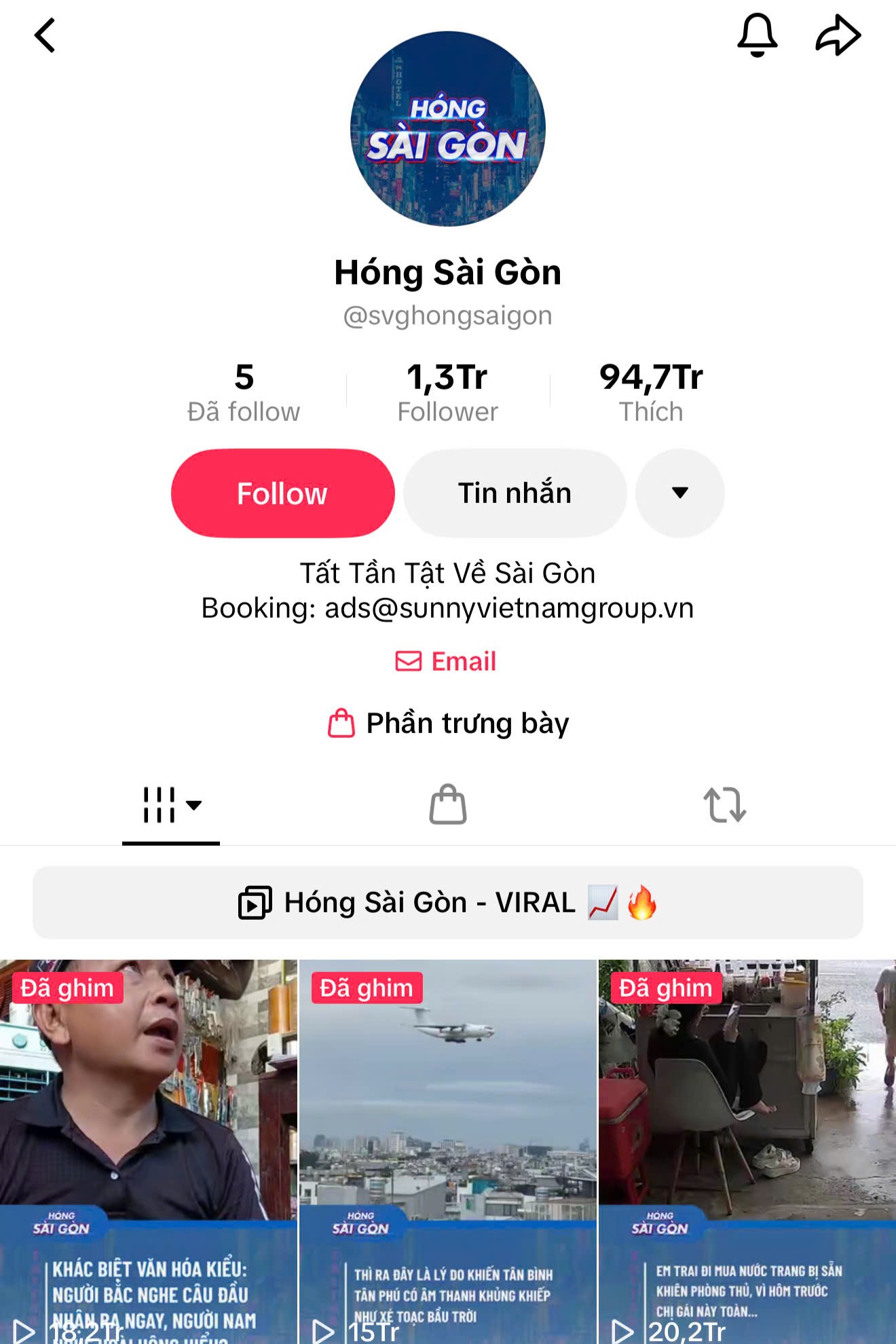Open the Phần trưng bày showcase bag icon
The height and width of the screenshot is (1344, 896).
click(342, 722)
